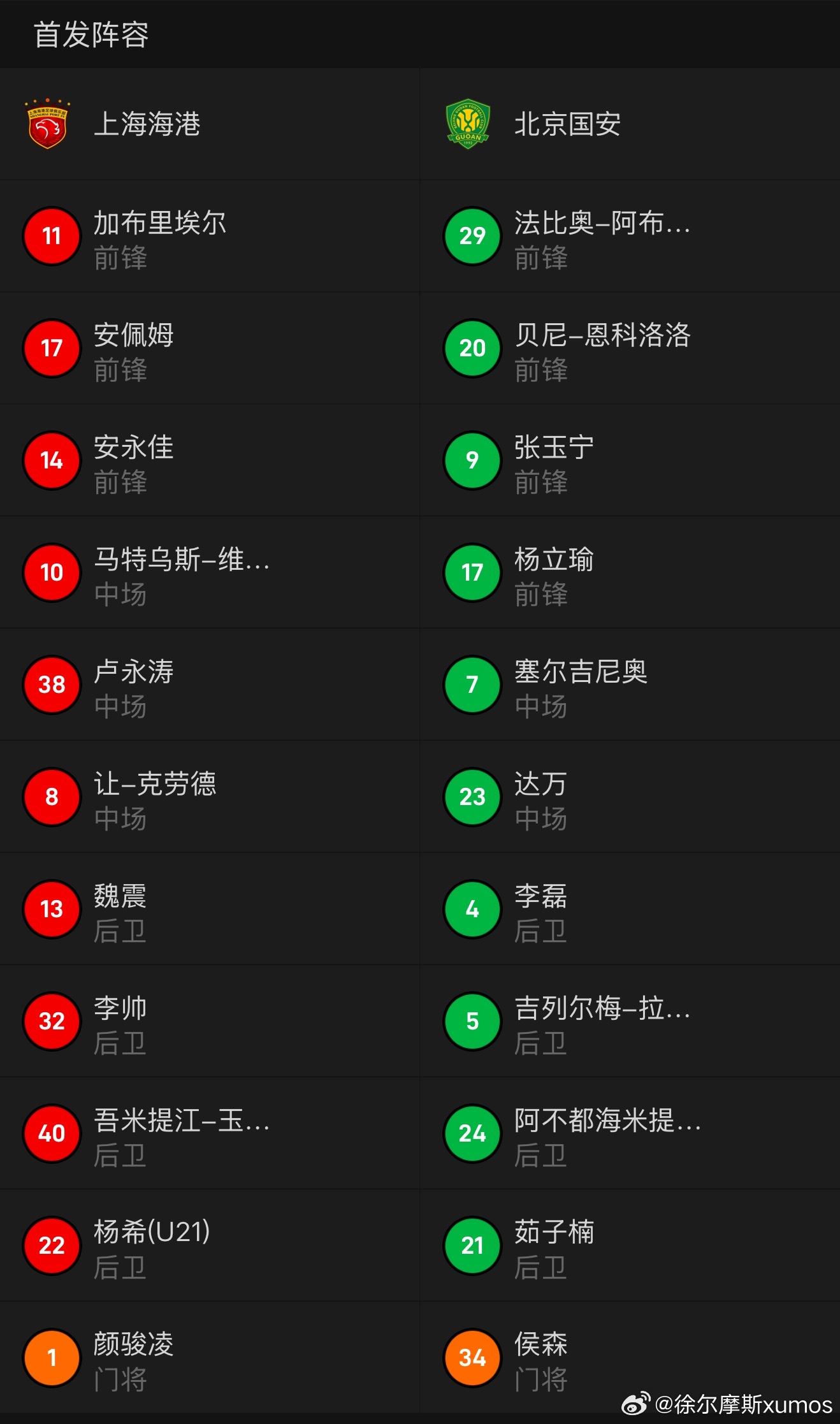The width and height of the screenshot is (840, 1424).
Task: Select Gabriel's number 11 badge
Action: click(51, 236)
